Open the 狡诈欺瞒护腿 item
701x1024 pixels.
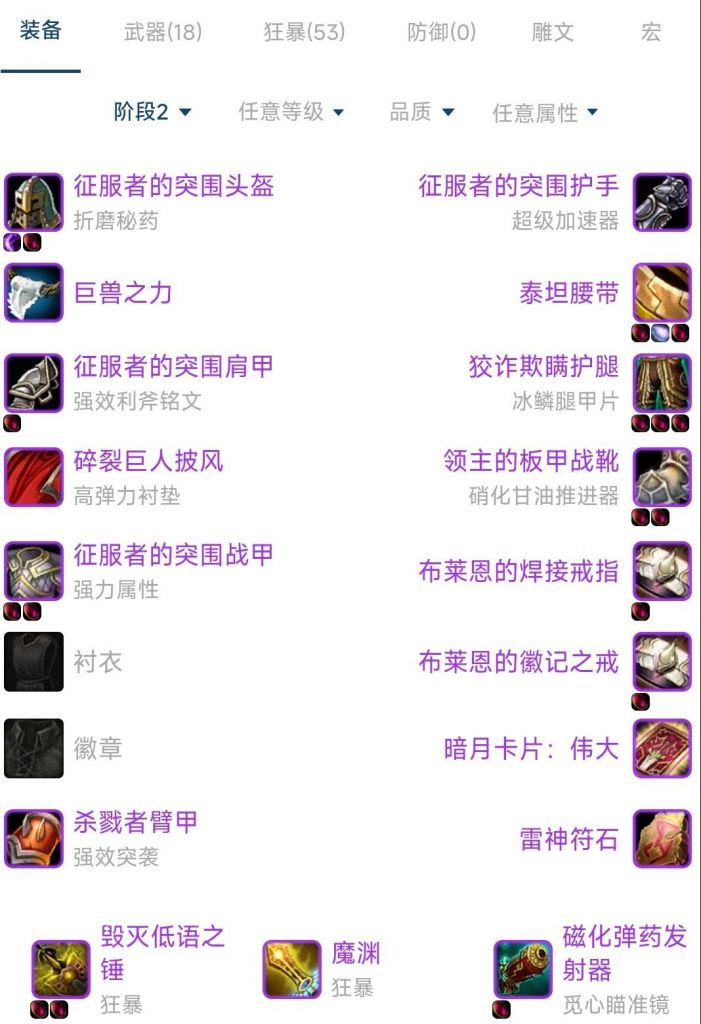543,367
